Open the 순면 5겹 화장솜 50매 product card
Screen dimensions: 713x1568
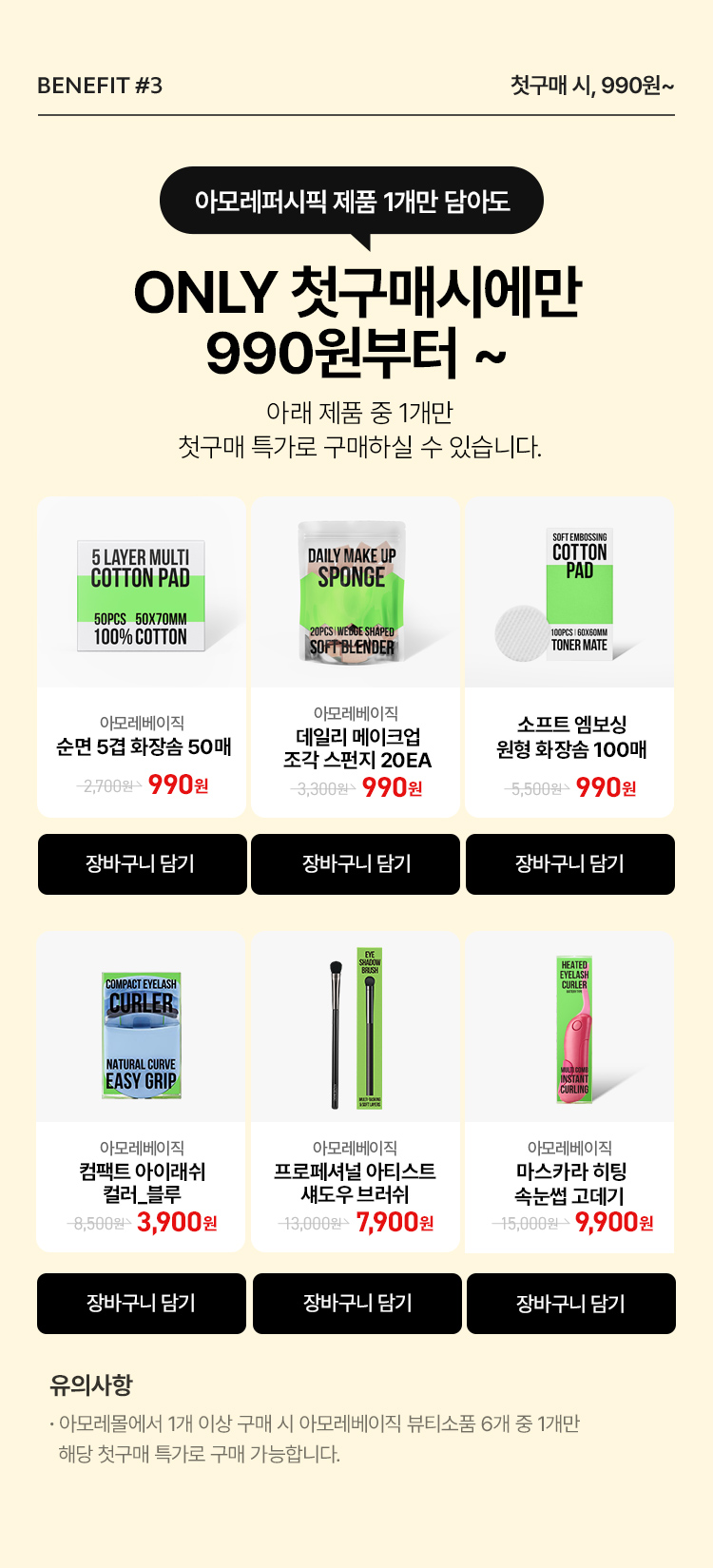tap(142, 656)
